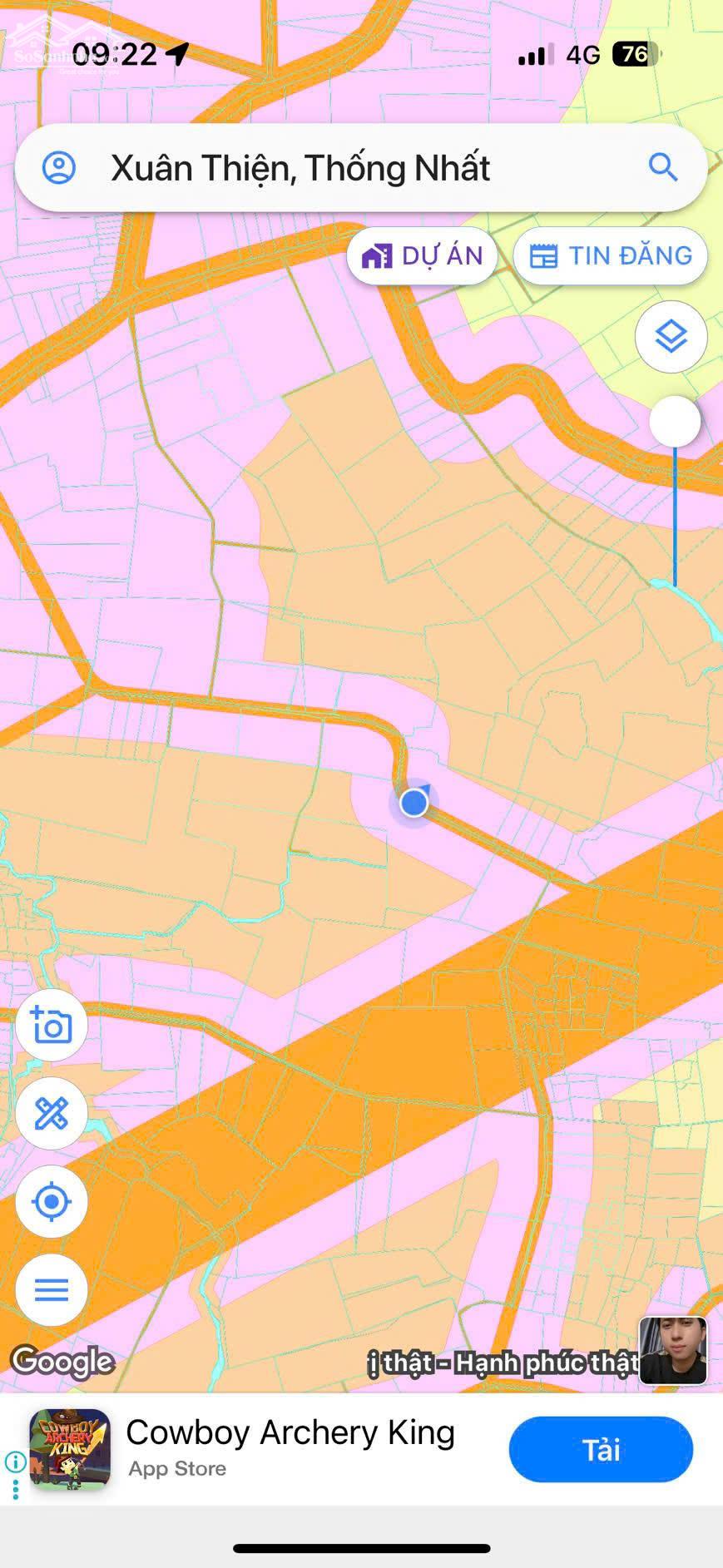Screen dimensions: 723x1568
Task: Open the TIN ĐĂNG listings chip
Action: click(610, 255)
